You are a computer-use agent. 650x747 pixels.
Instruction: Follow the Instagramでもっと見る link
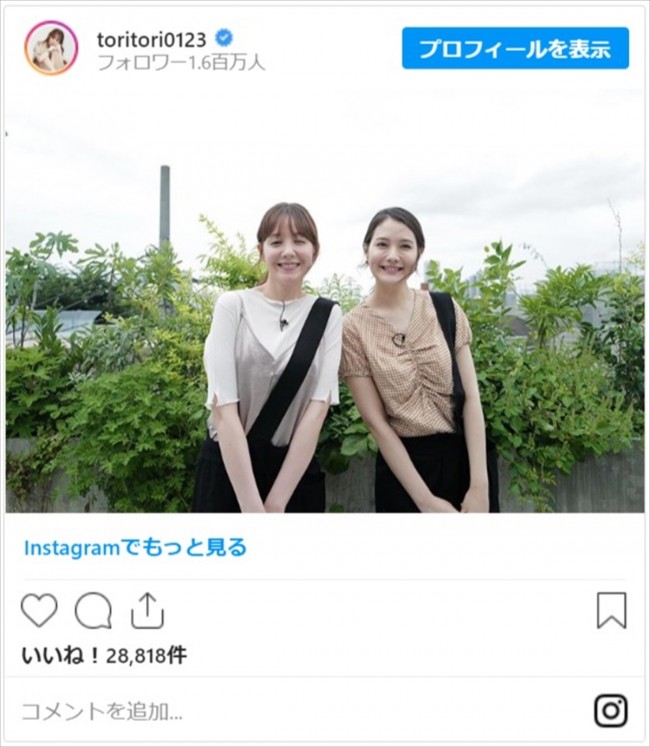pyautogui.click(x=134, y=547)
